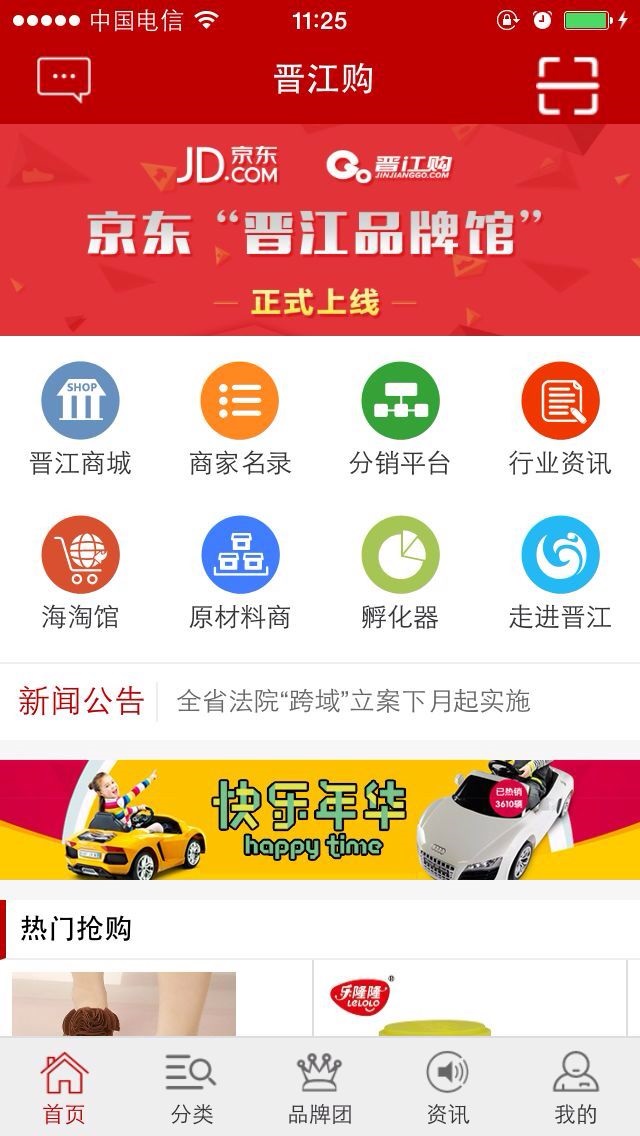The width and height of the screenshot is (640, 1136).
Task: Switch to the 首页 tab
Action: pyautogui.click(x=64, y=1088)
